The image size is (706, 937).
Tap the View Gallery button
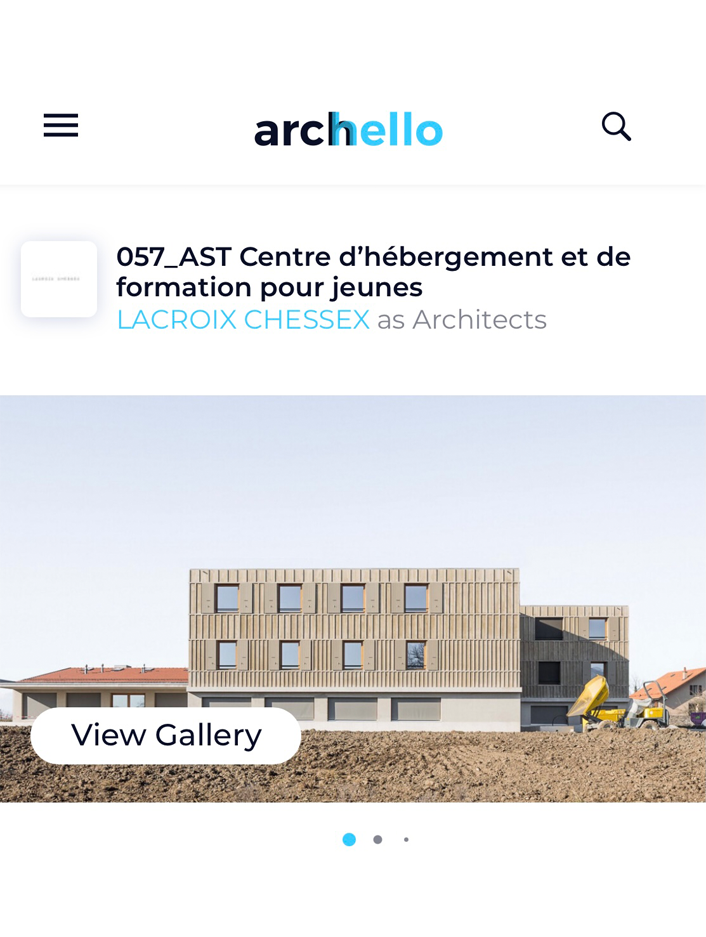166,735
